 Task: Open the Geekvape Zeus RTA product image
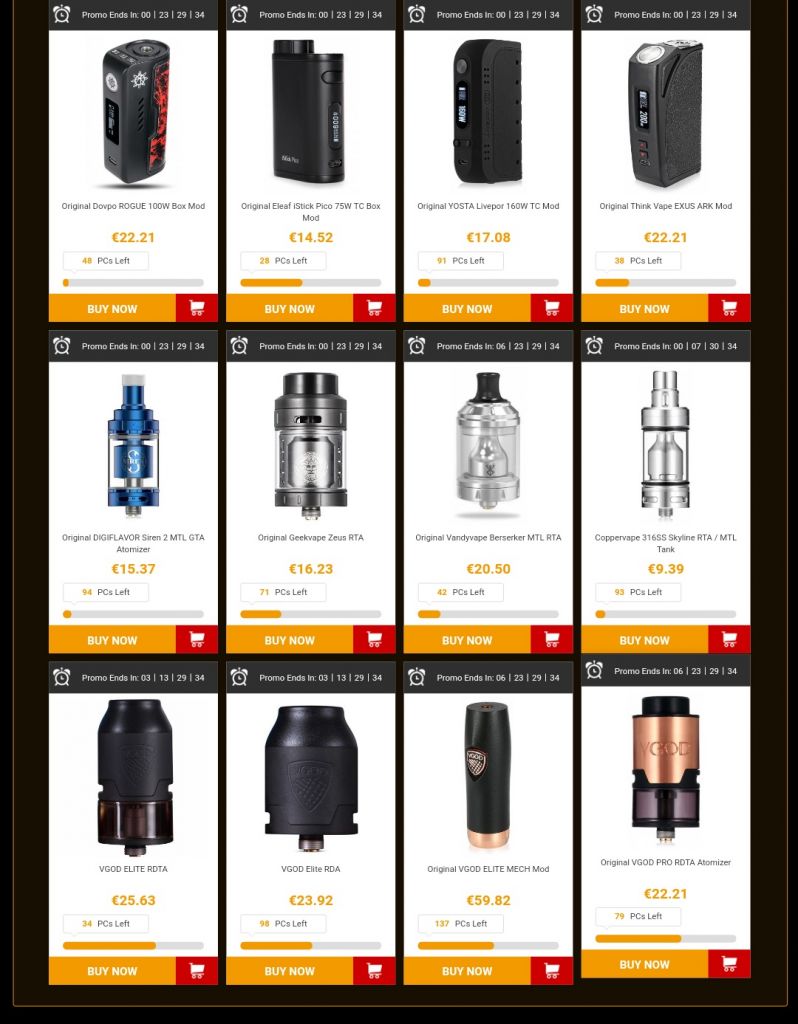pos(311,445)
